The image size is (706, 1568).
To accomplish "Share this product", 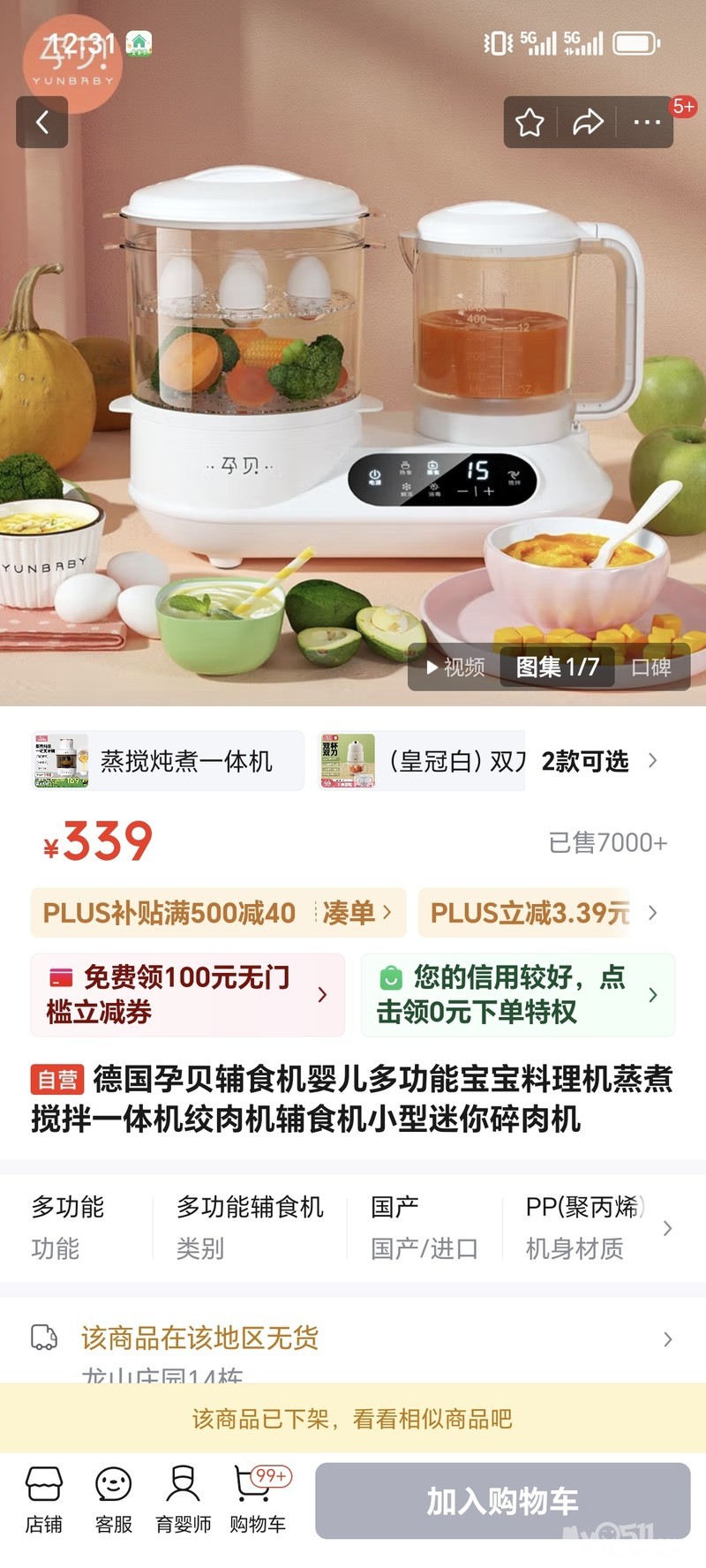I will click(588, 122).
